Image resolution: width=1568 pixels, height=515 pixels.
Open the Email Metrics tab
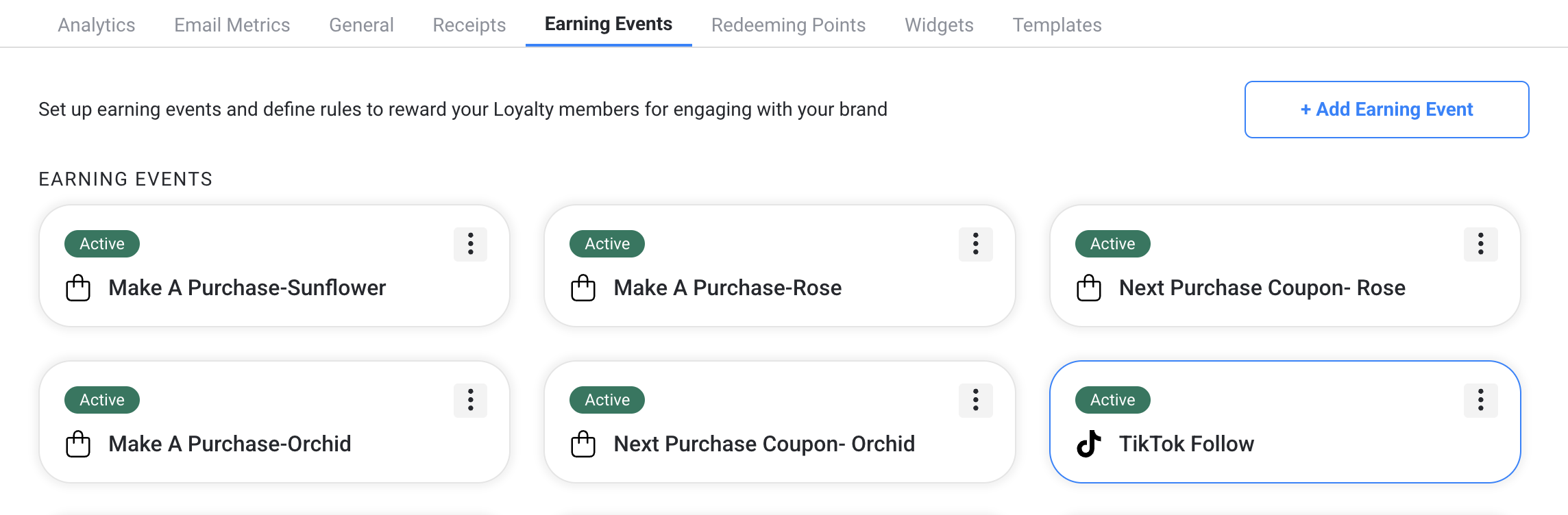coord(232,25)
